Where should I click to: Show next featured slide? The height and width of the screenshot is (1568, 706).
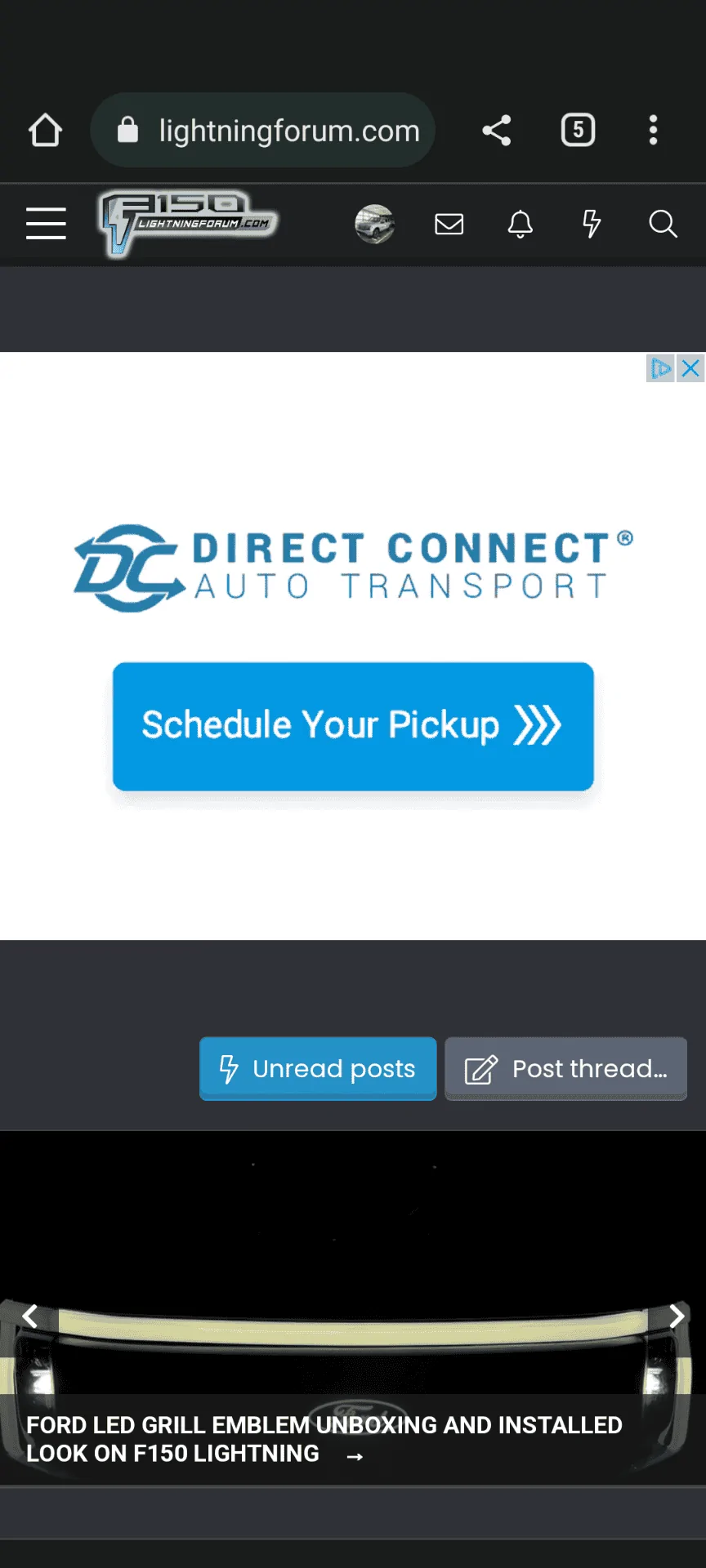(x=676, y=1316)
